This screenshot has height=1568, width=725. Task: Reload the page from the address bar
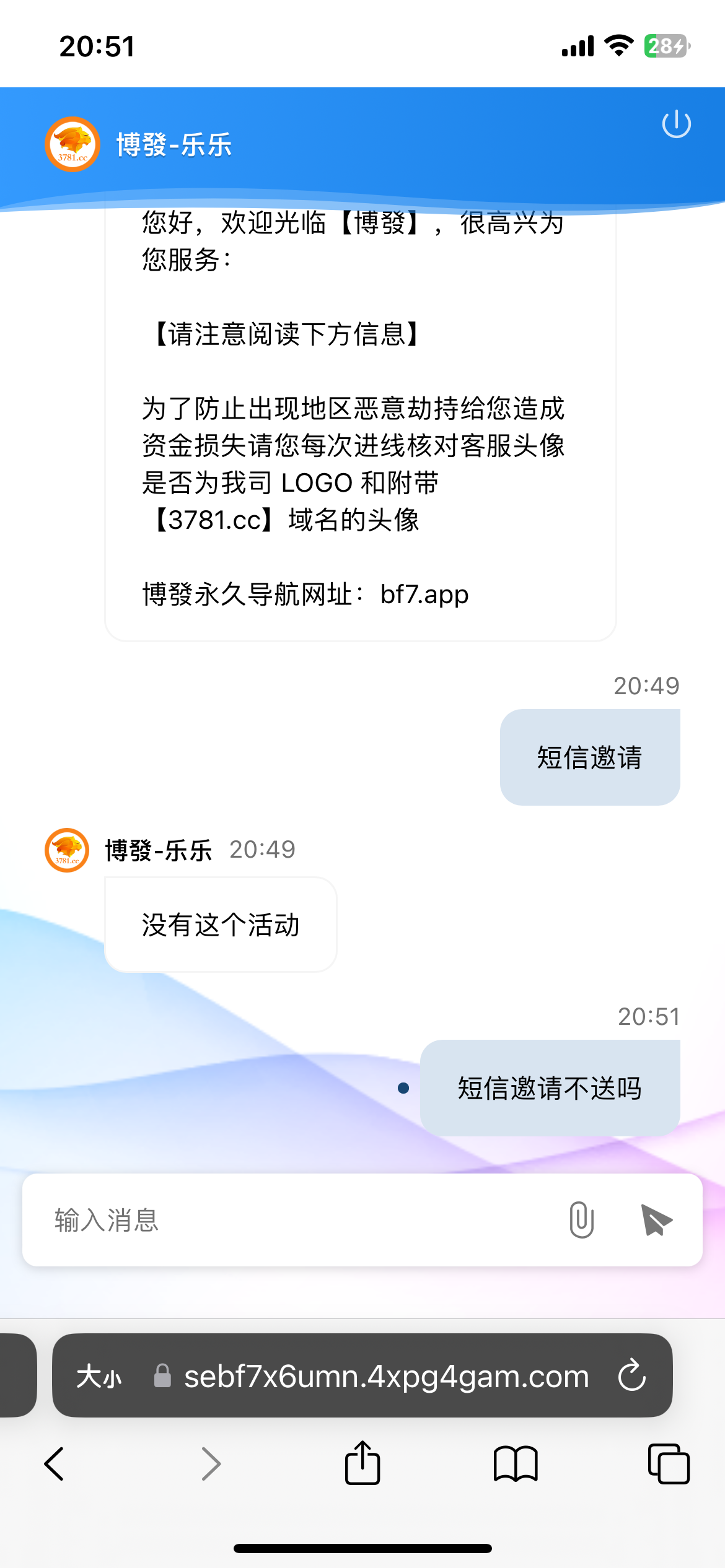(x=632, y=1375)
